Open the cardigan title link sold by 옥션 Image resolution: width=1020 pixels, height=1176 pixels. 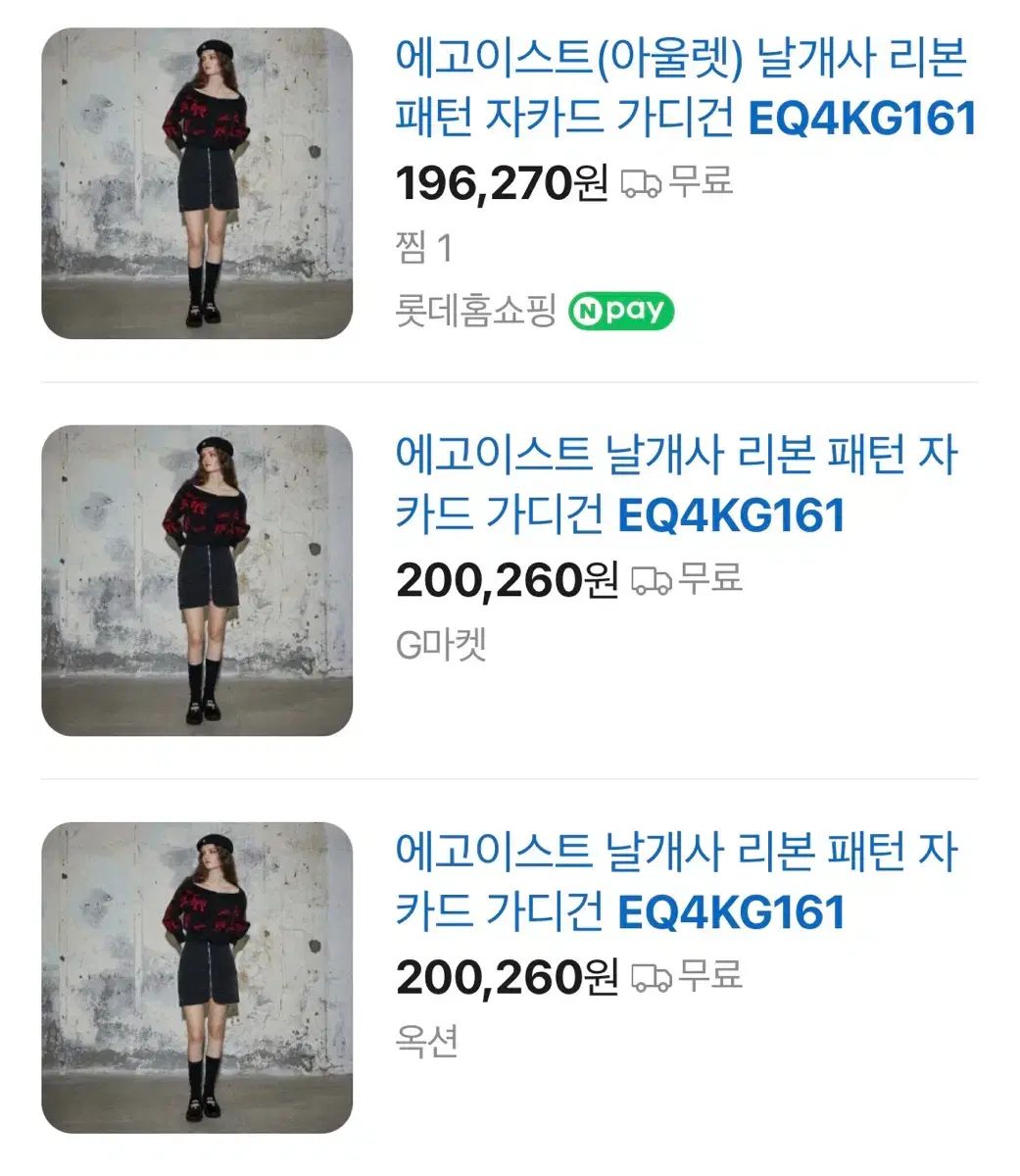676,881
